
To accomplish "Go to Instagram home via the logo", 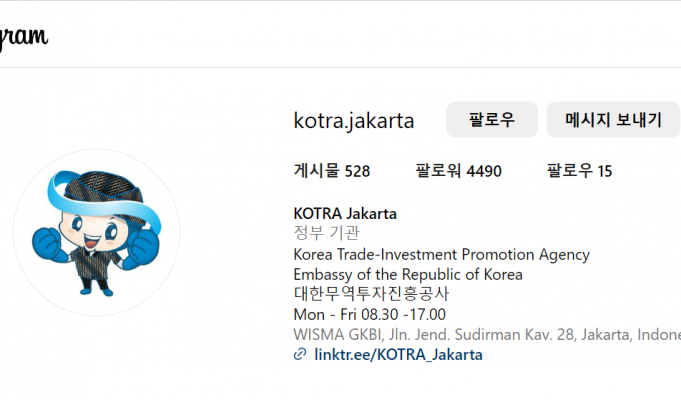I will point(22,36).
